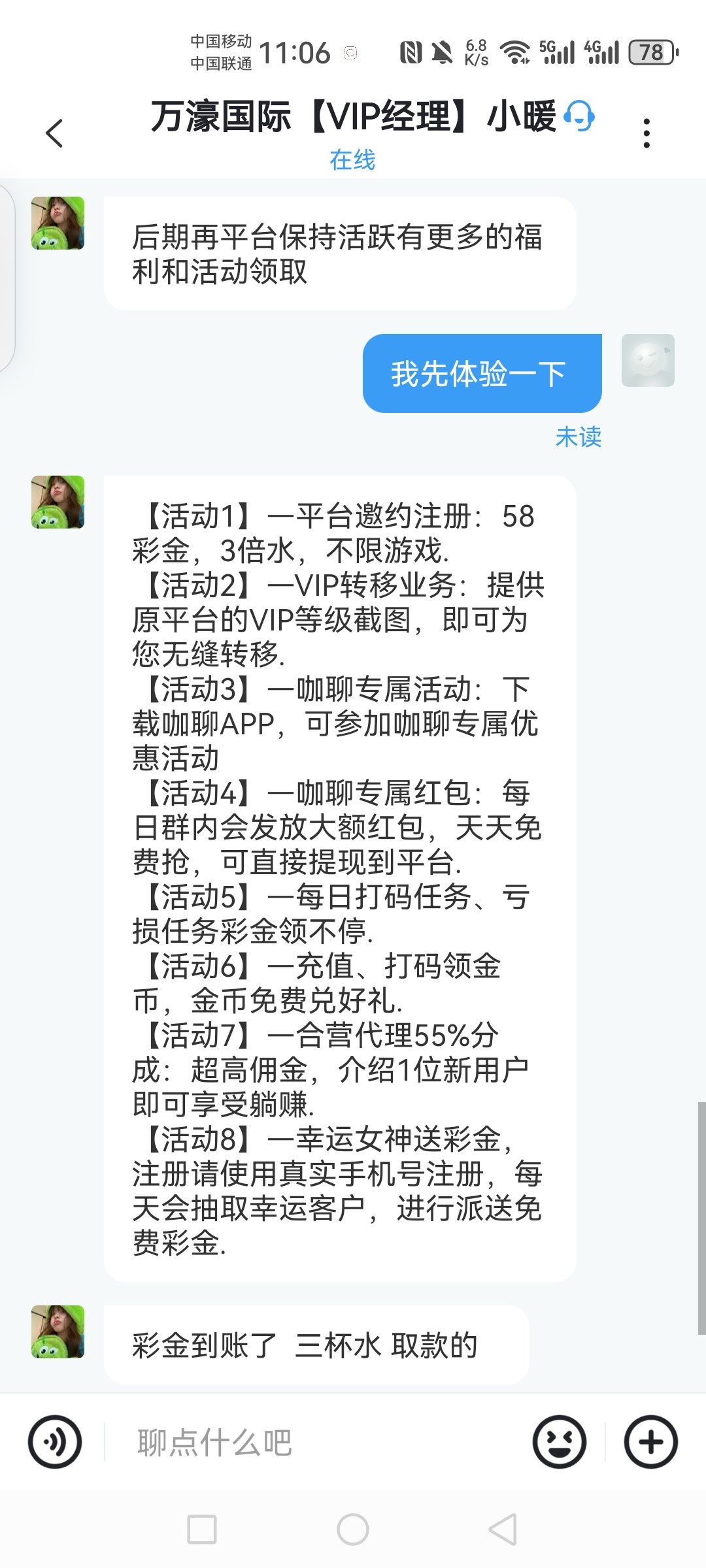Screen dimensions: 706x1568
Task: Tap the voice message icon
Action: tap(55, 1442)
